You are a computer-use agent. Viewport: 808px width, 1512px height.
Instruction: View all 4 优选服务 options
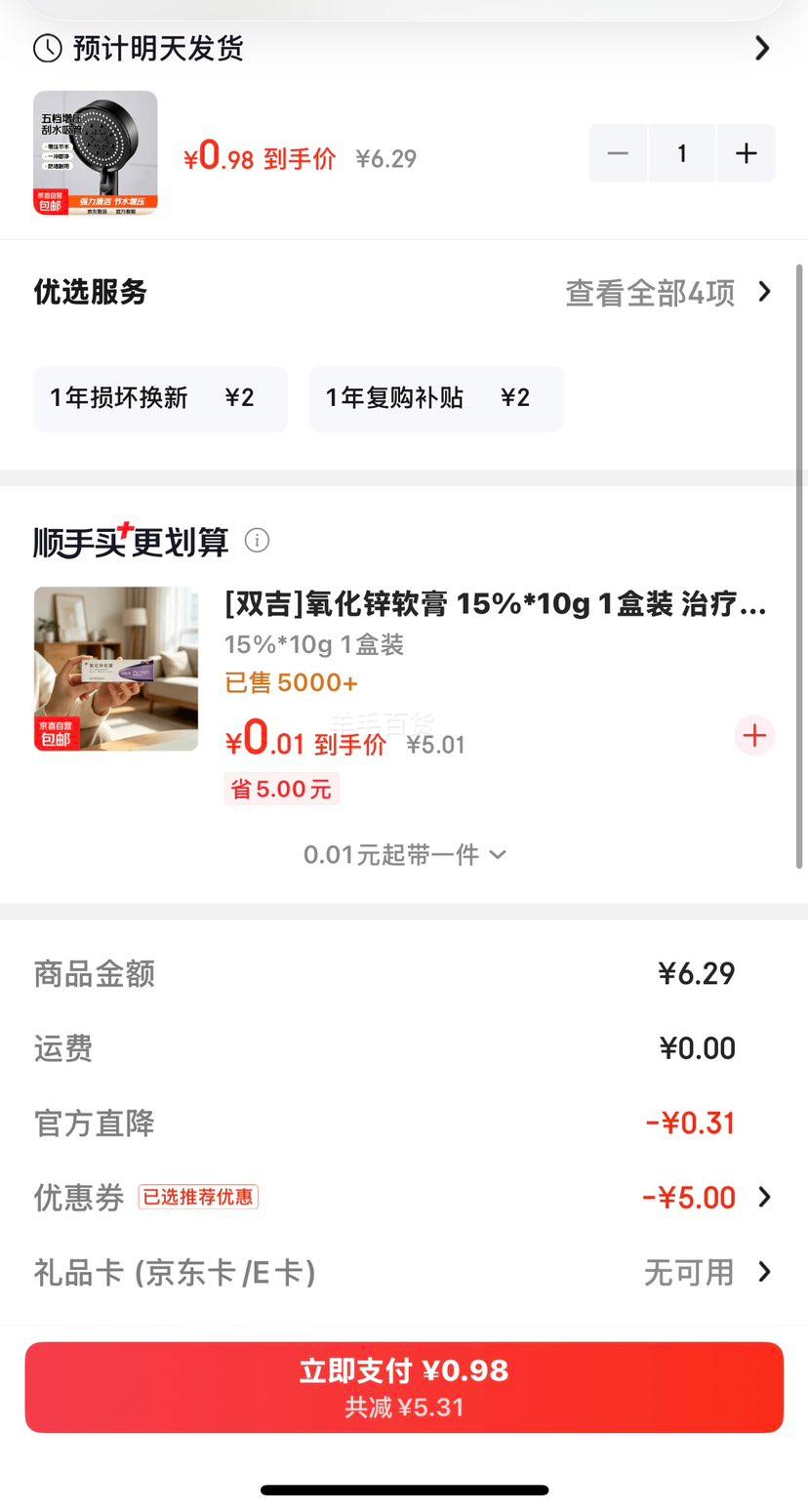tap(668, 292)
